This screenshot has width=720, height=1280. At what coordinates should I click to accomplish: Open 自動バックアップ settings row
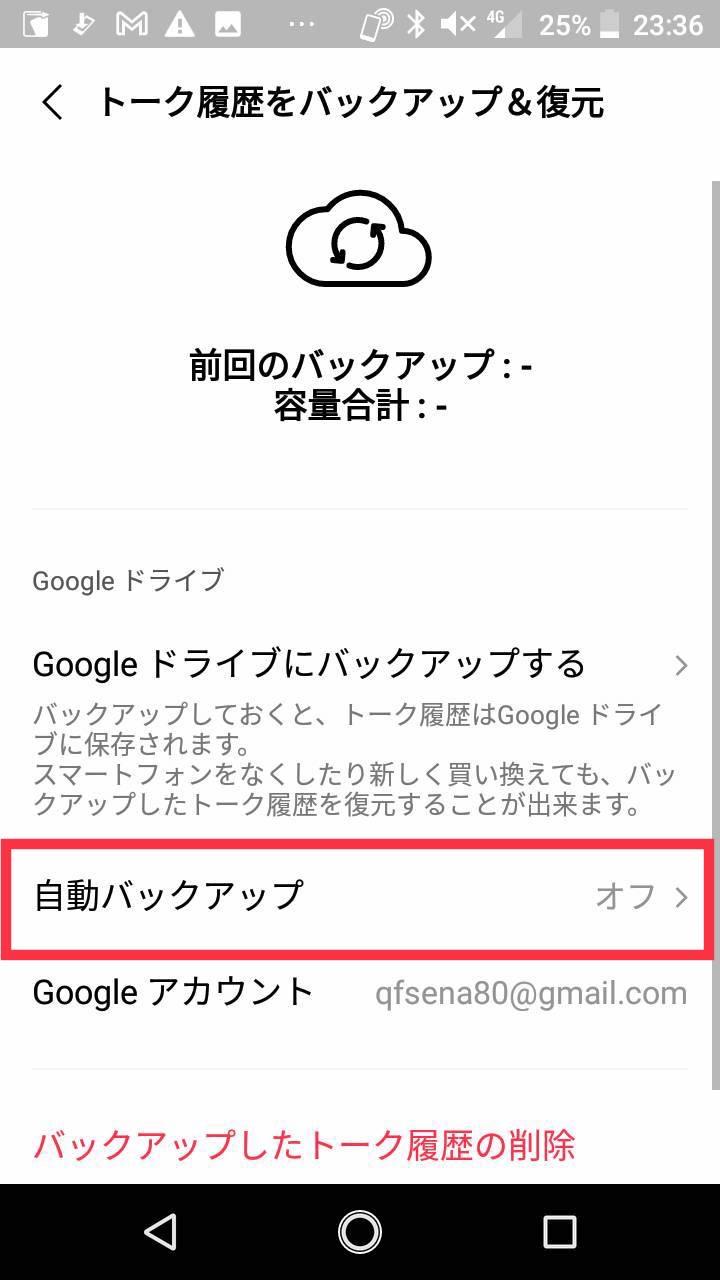360,896
